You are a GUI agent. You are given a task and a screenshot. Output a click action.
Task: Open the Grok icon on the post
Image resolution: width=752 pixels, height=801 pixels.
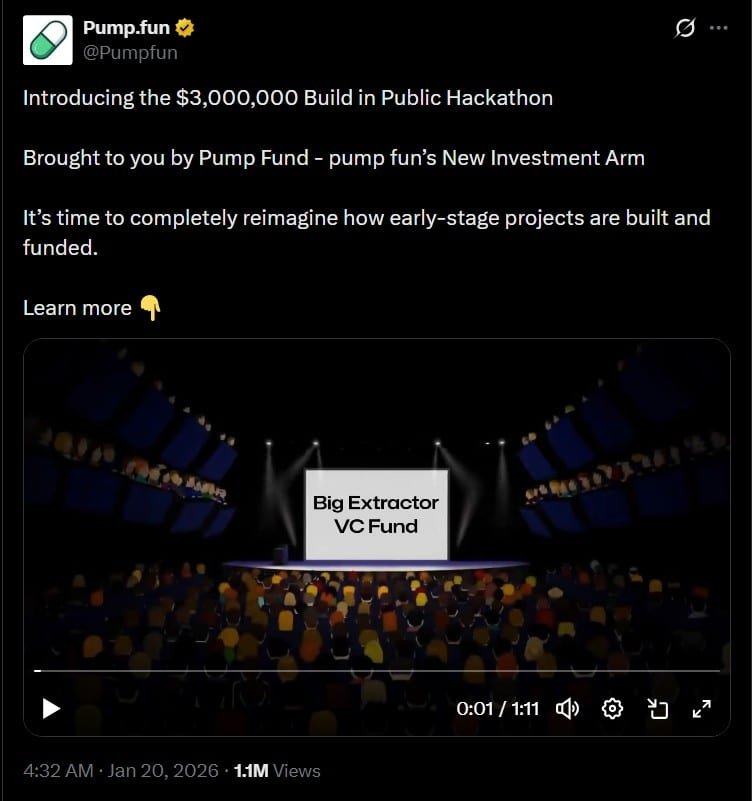click(x=685, y=28)
